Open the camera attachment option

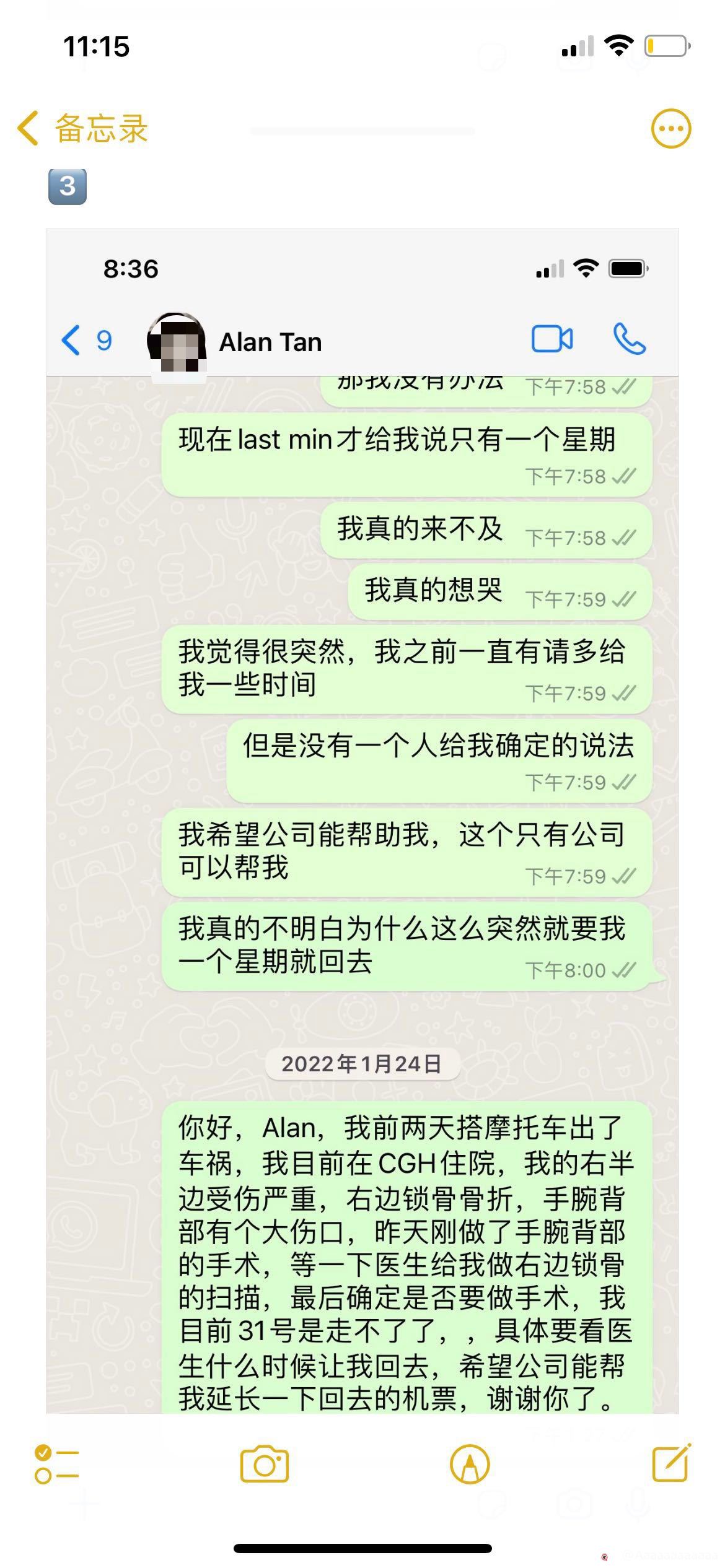click(264, 1465)
